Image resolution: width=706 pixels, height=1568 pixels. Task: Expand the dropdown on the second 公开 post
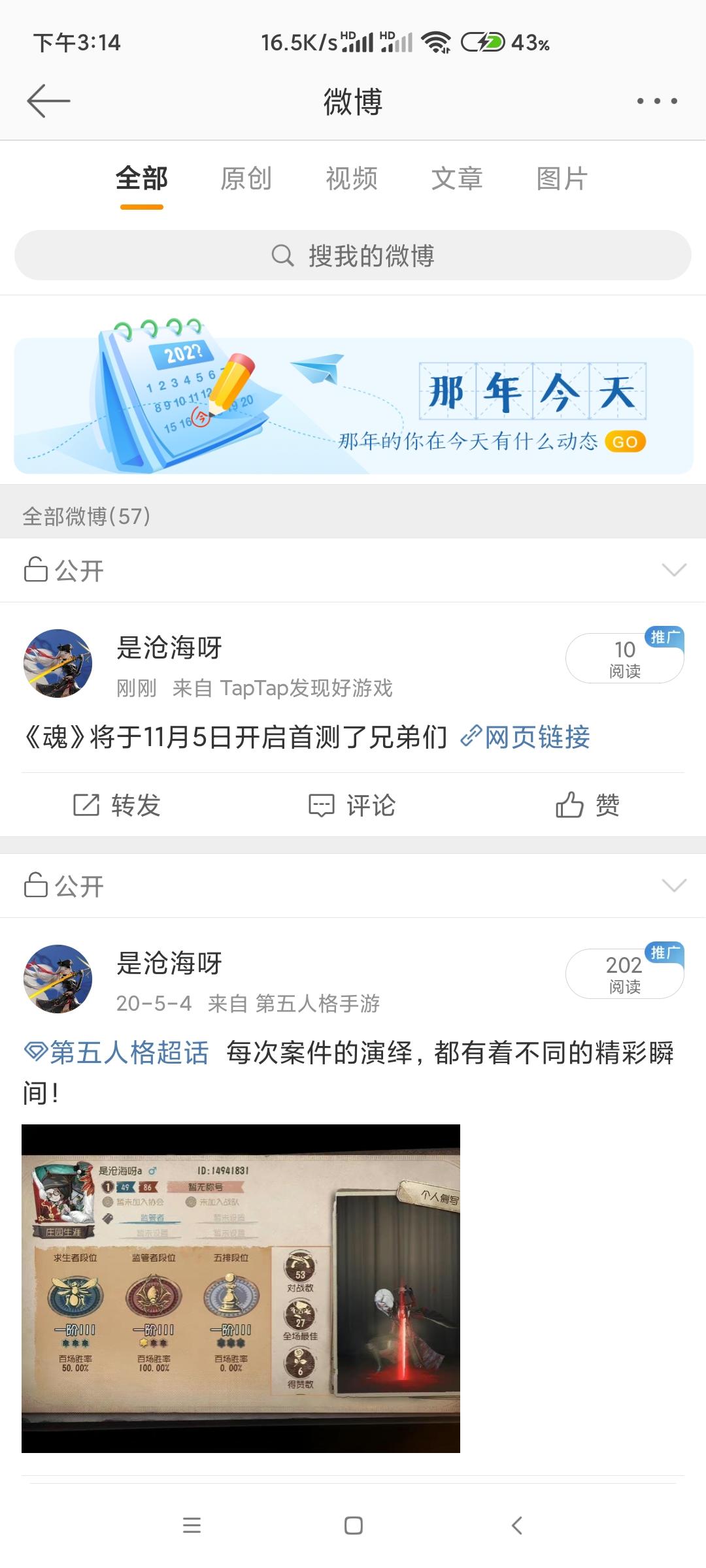tap(674, 885)
